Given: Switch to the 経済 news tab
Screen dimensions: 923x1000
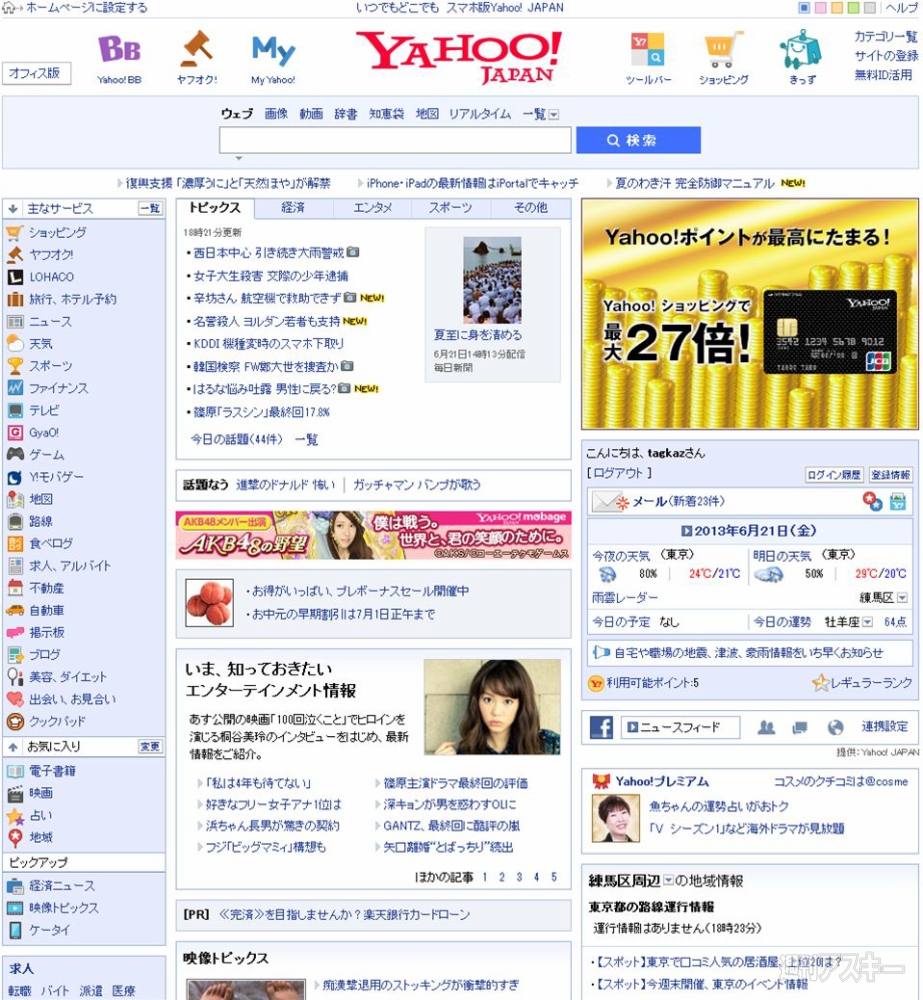Looking at the screenshot, I should (x=293, y=208).
